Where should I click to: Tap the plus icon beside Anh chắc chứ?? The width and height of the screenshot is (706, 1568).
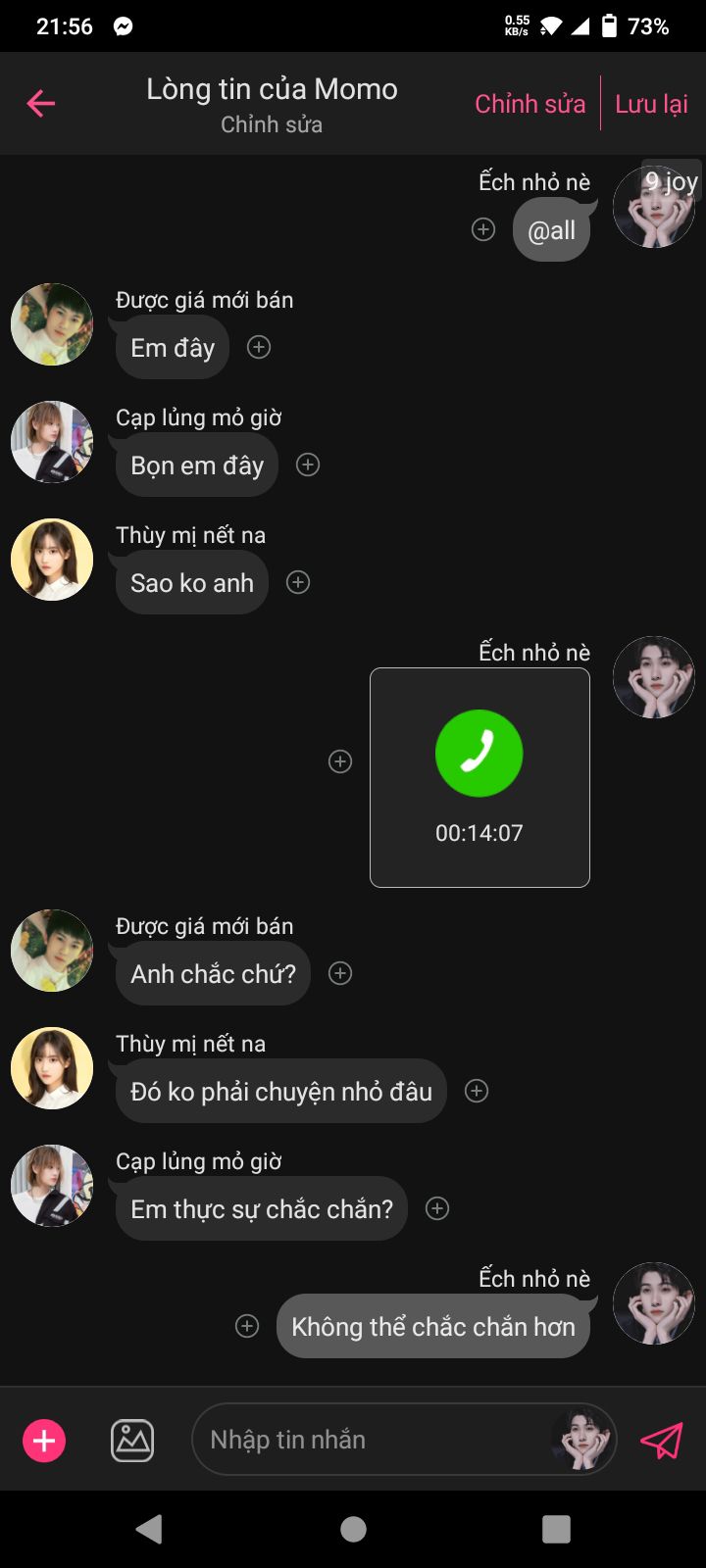click(x=340, y=973)
